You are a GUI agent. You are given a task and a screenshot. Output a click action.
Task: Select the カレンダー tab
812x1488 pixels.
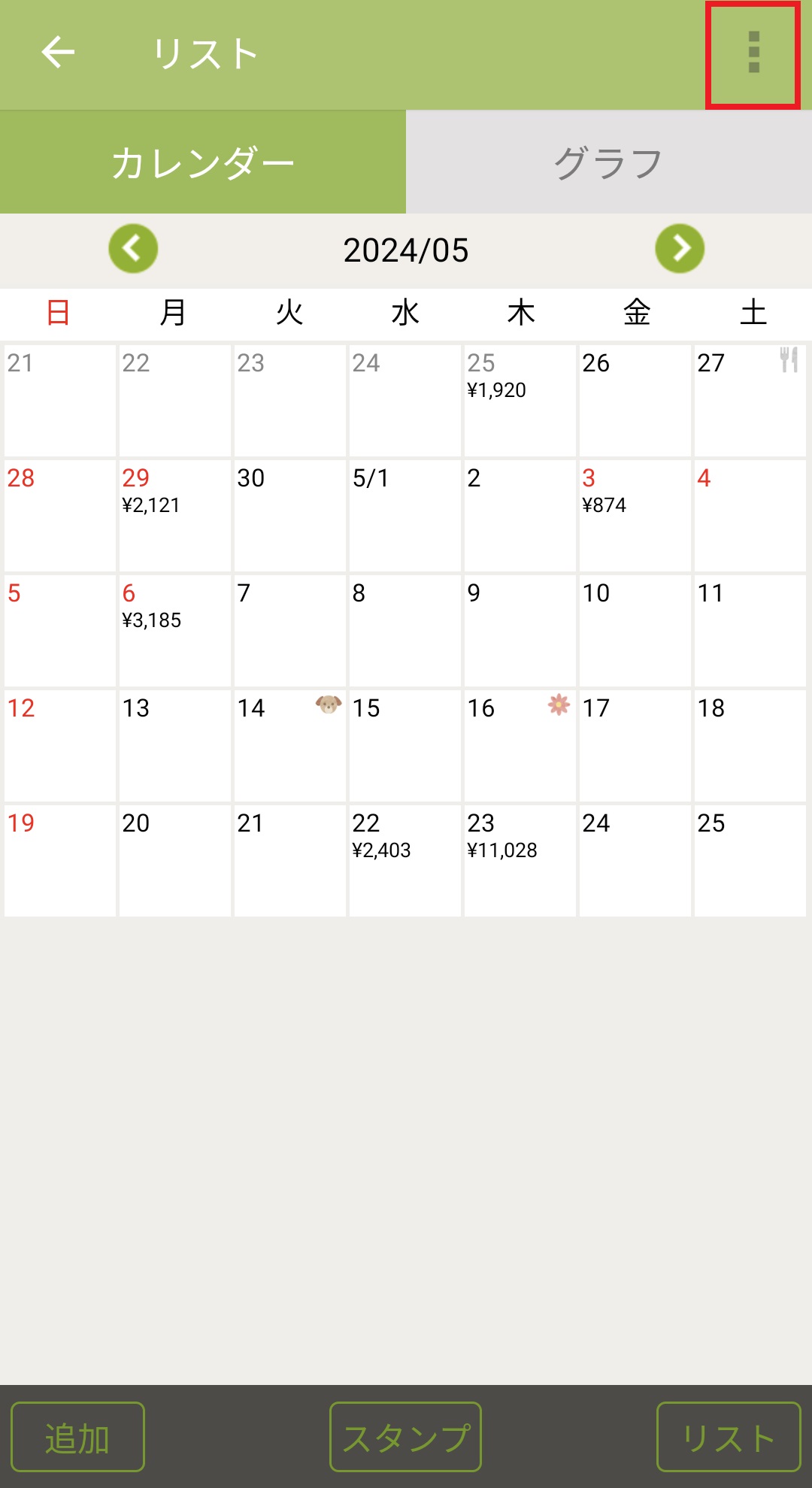[x=203, y=162]
